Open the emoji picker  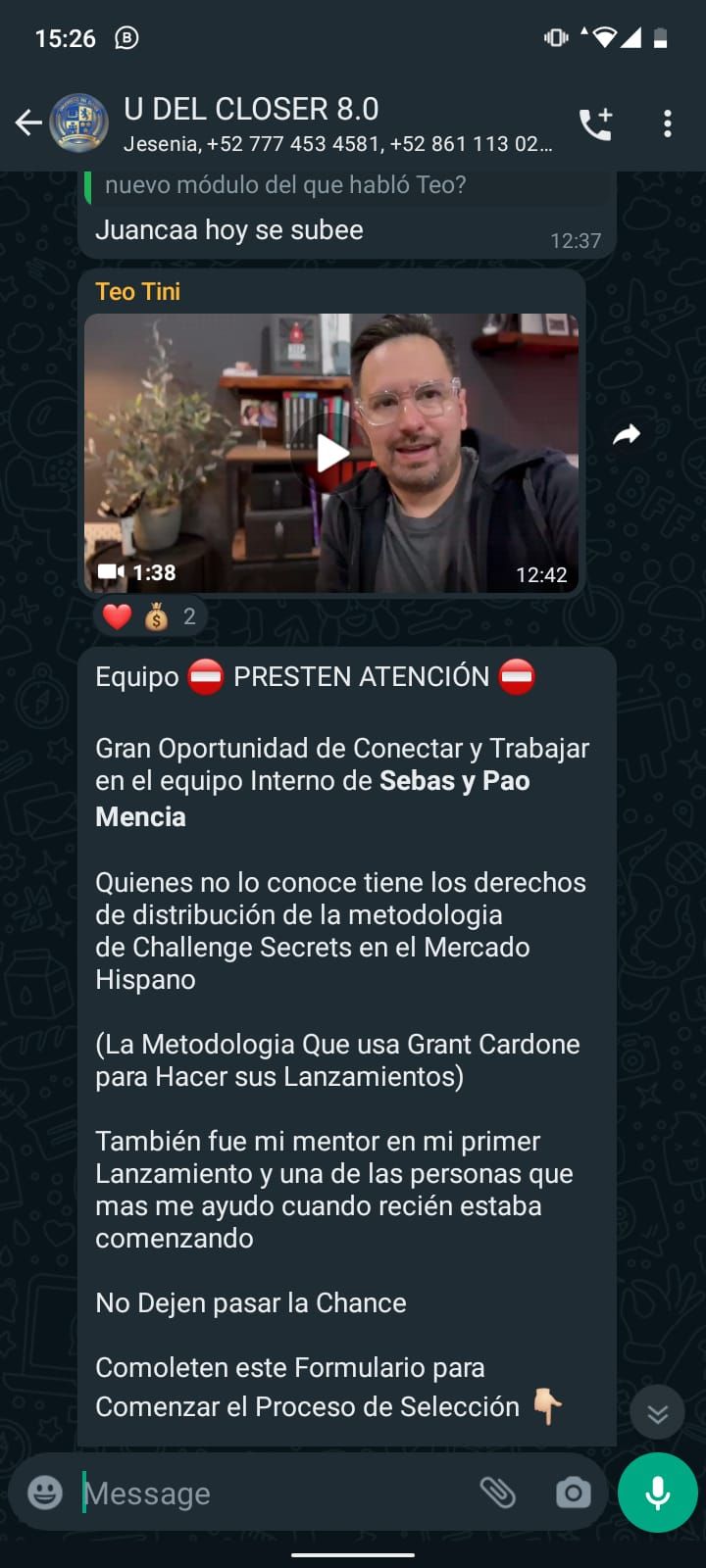45,1493
